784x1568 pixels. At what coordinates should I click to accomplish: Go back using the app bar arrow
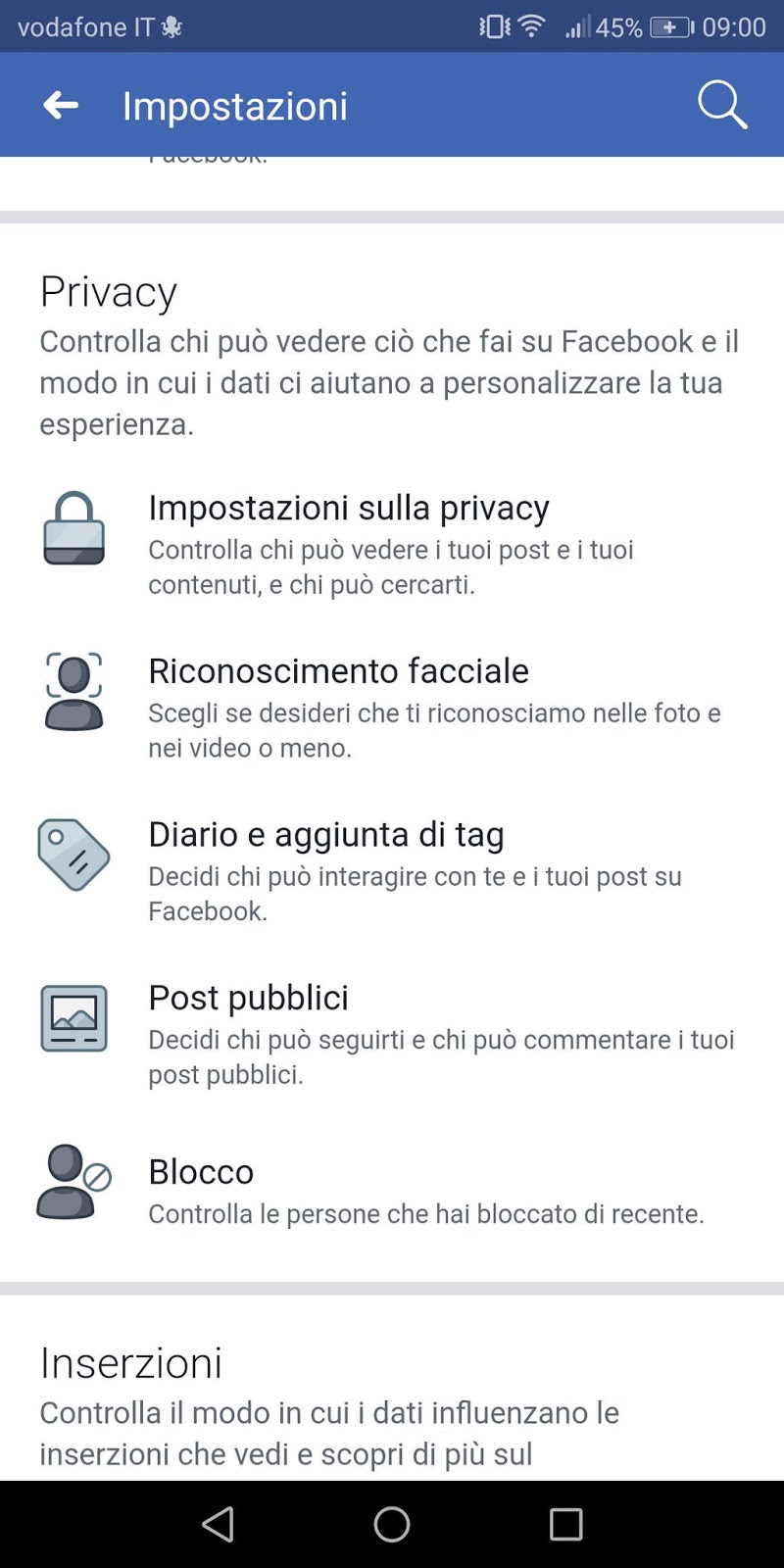(61, 105)
